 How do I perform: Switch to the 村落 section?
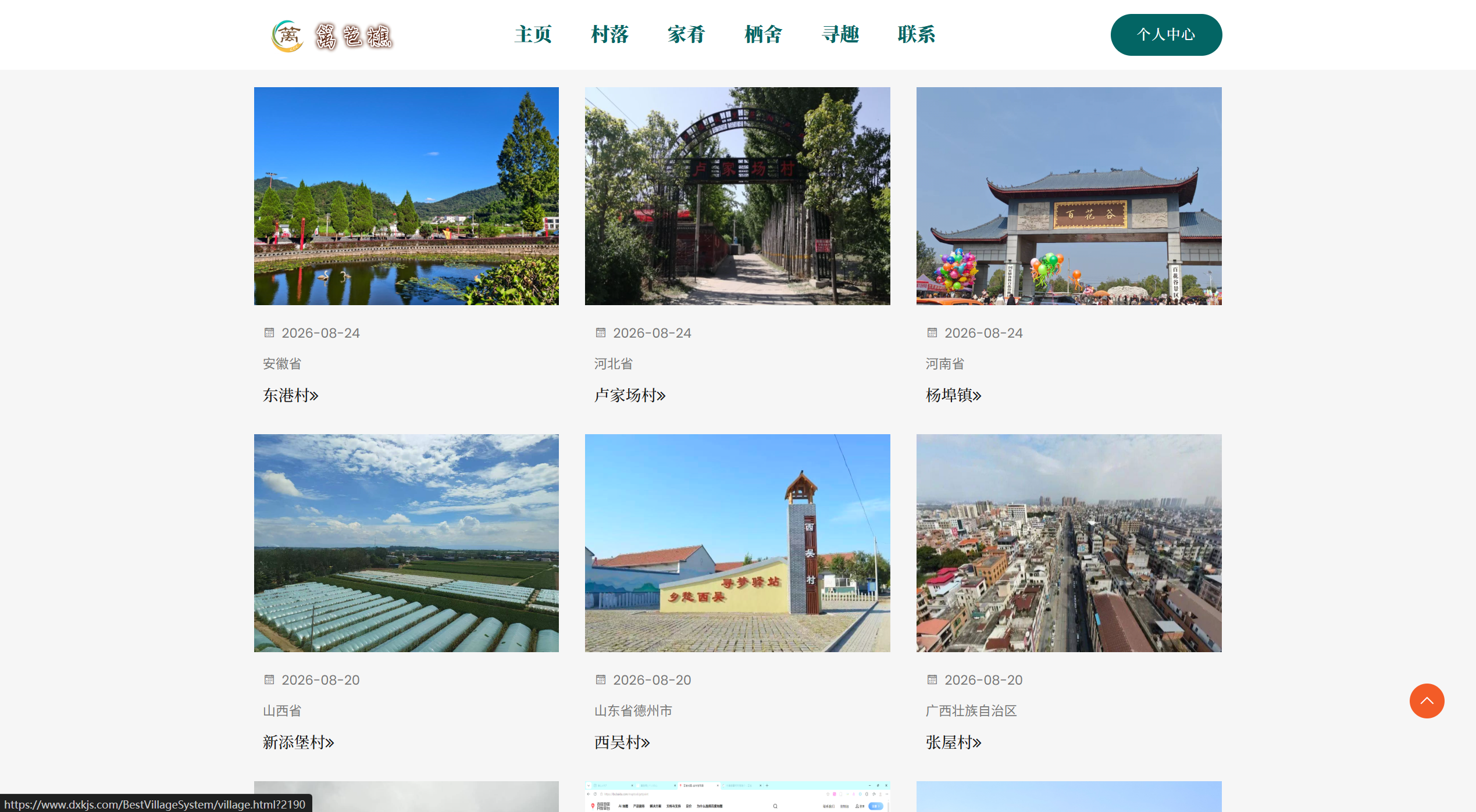click(609, 34)
